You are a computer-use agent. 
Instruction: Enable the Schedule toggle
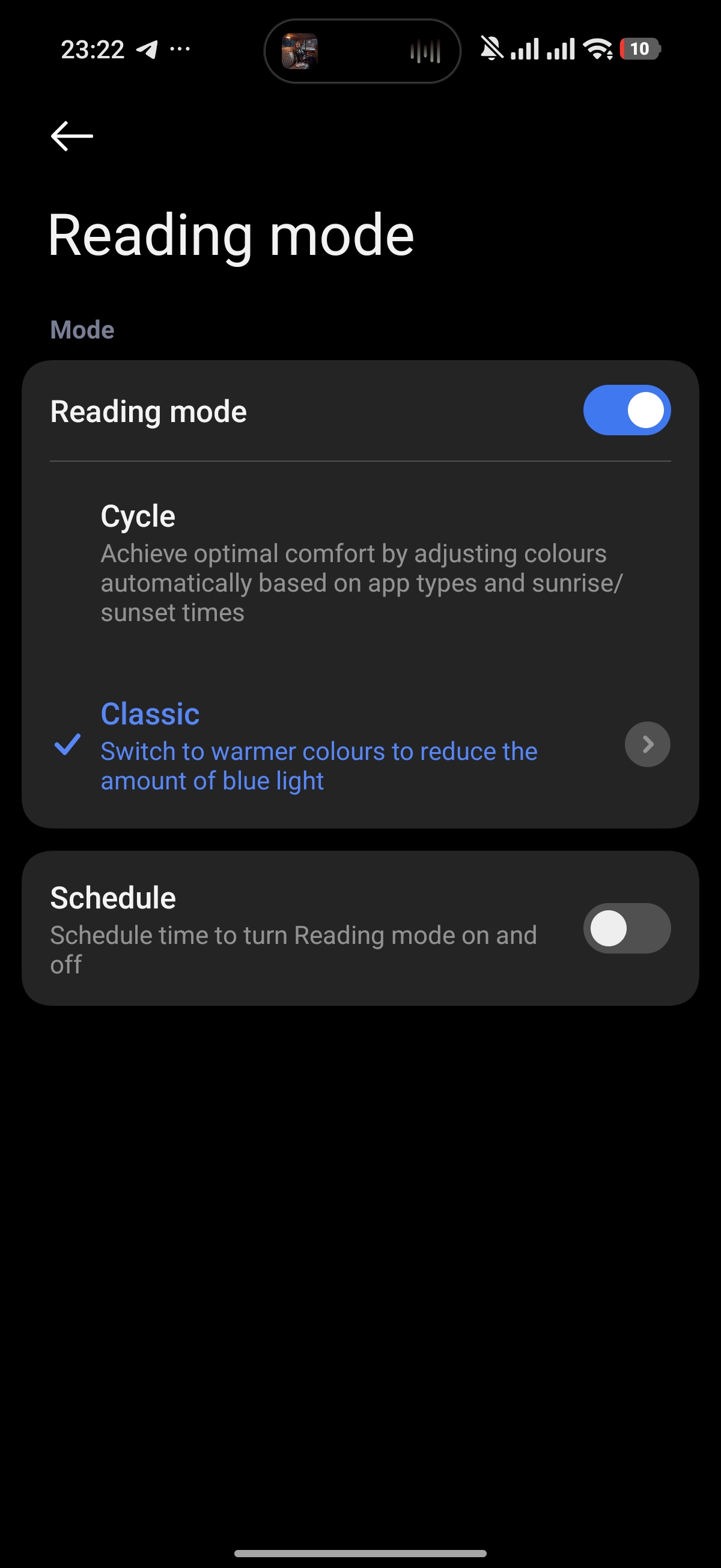pos(626,928)
